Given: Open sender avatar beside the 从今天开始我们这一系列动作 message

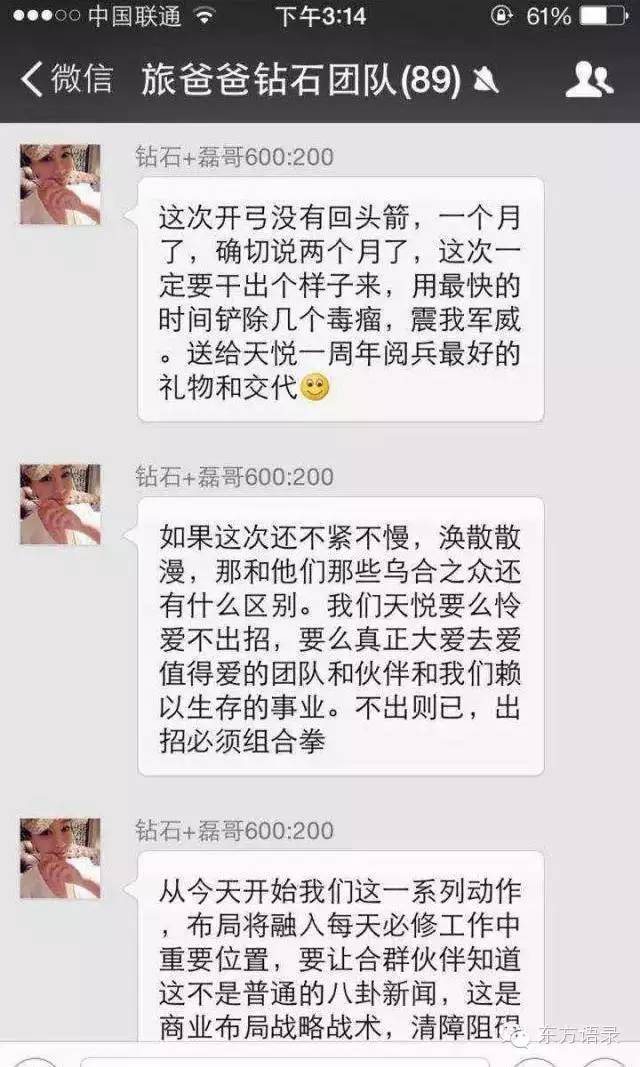Looking at the screenshot, I should 60,859.
